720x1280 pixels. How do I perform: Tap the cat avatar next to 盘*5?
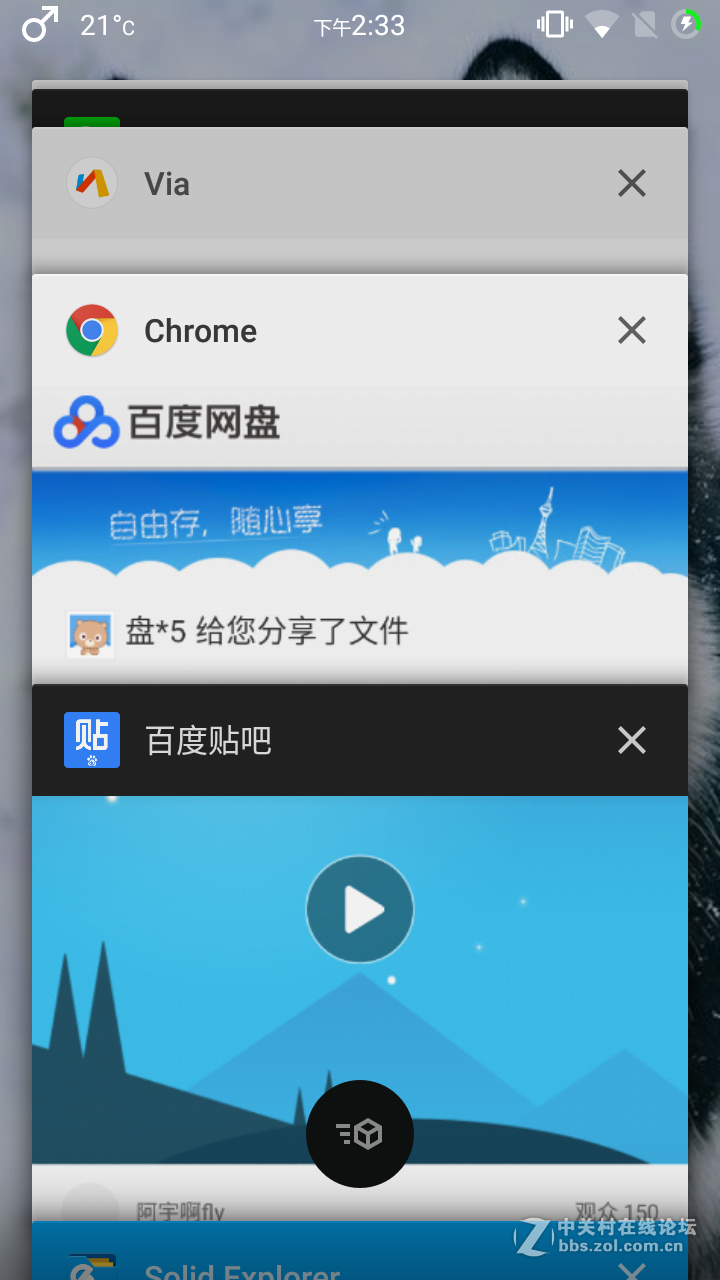[x=88, y=632]
